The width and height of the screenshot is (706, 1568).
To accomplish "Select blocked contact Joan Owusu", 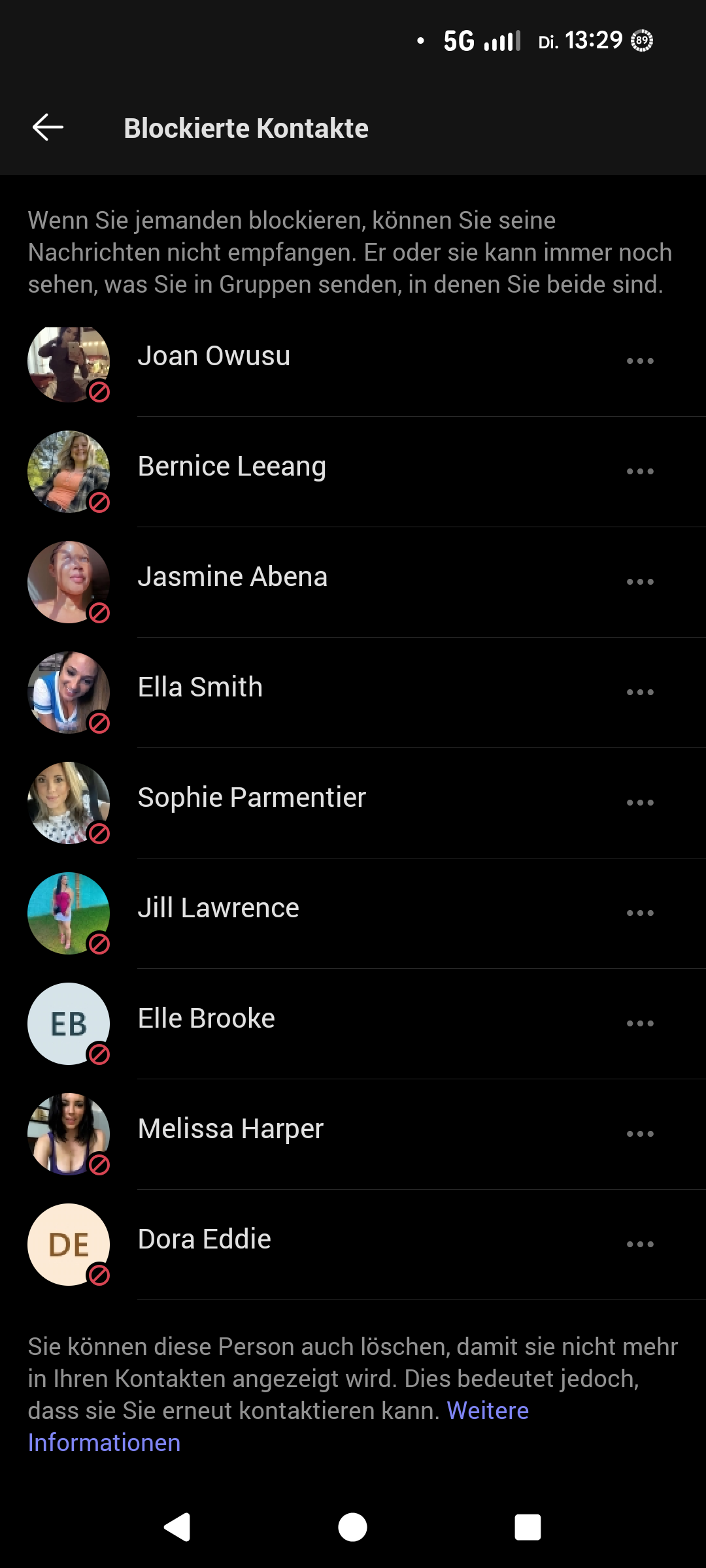I will click(214, 357).
